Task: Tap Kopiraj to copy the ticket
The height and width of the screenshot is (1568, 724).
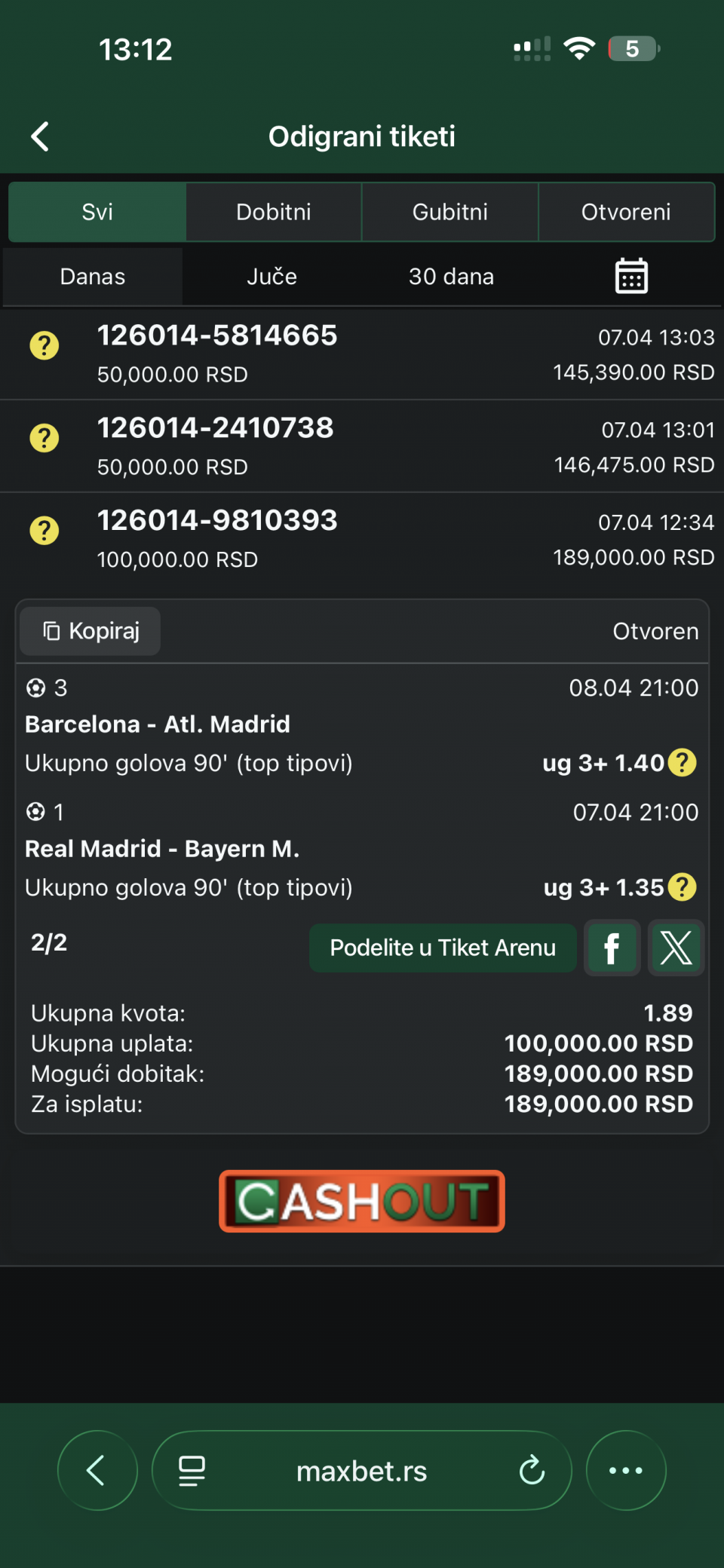Action: [90, 631]
